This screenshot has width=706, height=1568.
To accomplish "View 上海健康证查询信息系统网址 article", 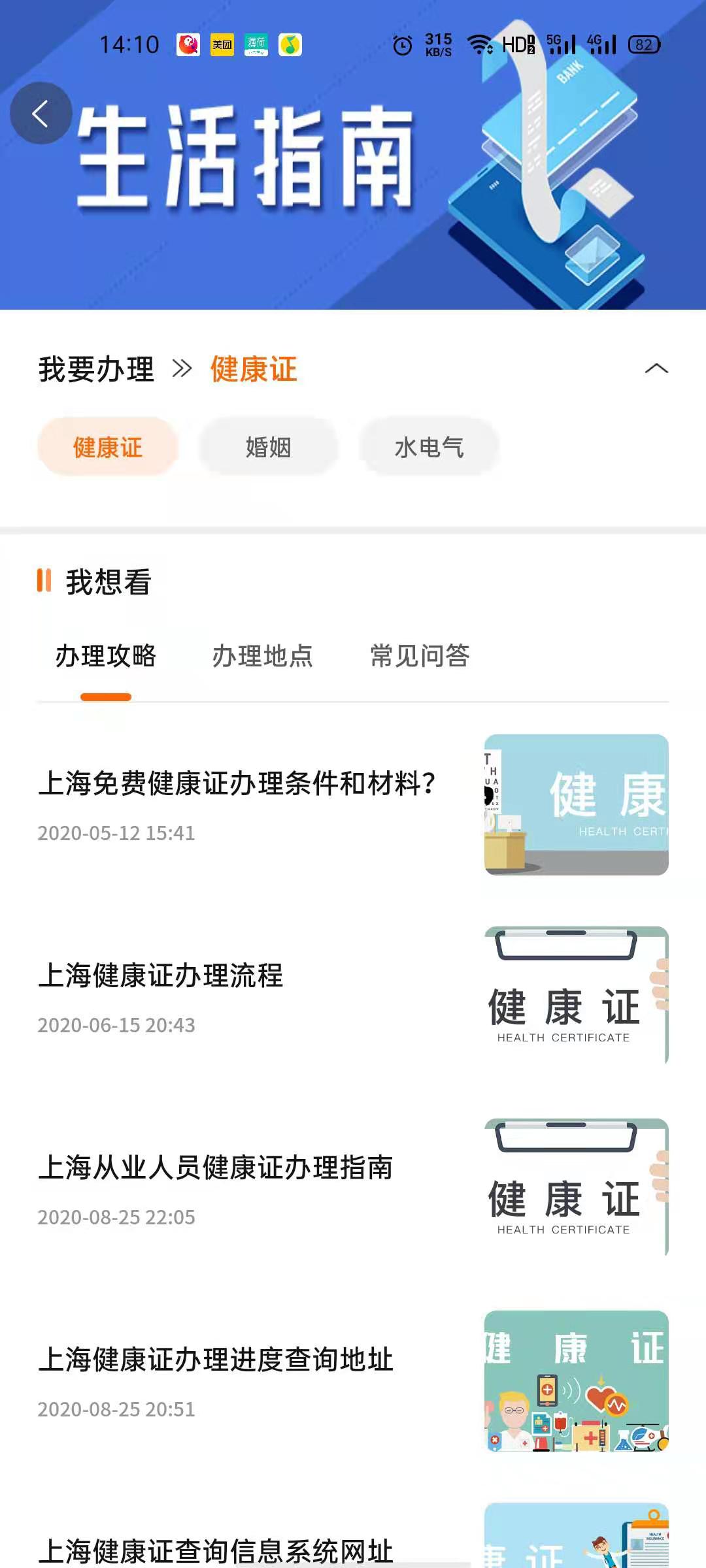I will coord(216,1551).
